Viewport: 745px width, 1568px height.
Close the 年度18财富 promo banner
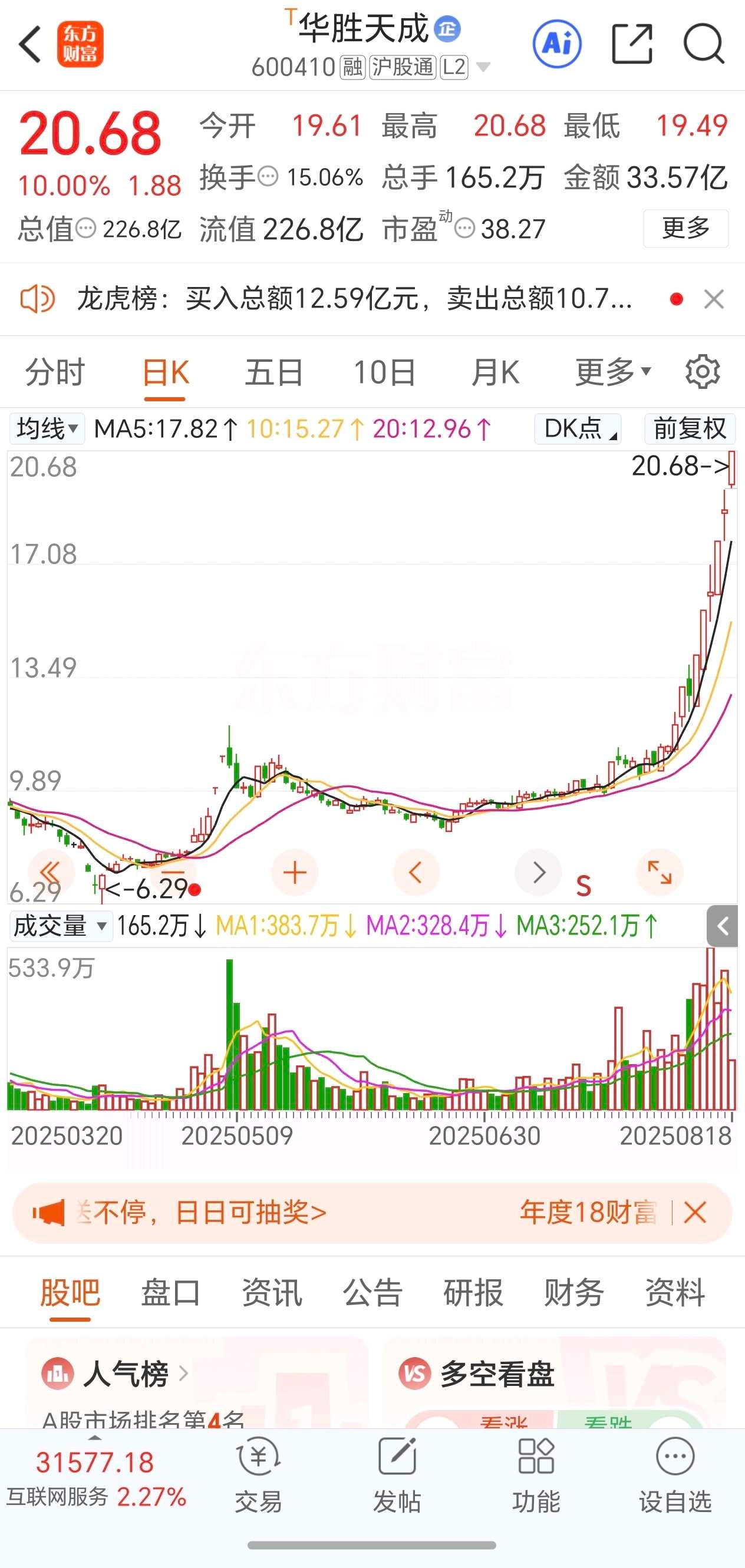click(694, 1213)
